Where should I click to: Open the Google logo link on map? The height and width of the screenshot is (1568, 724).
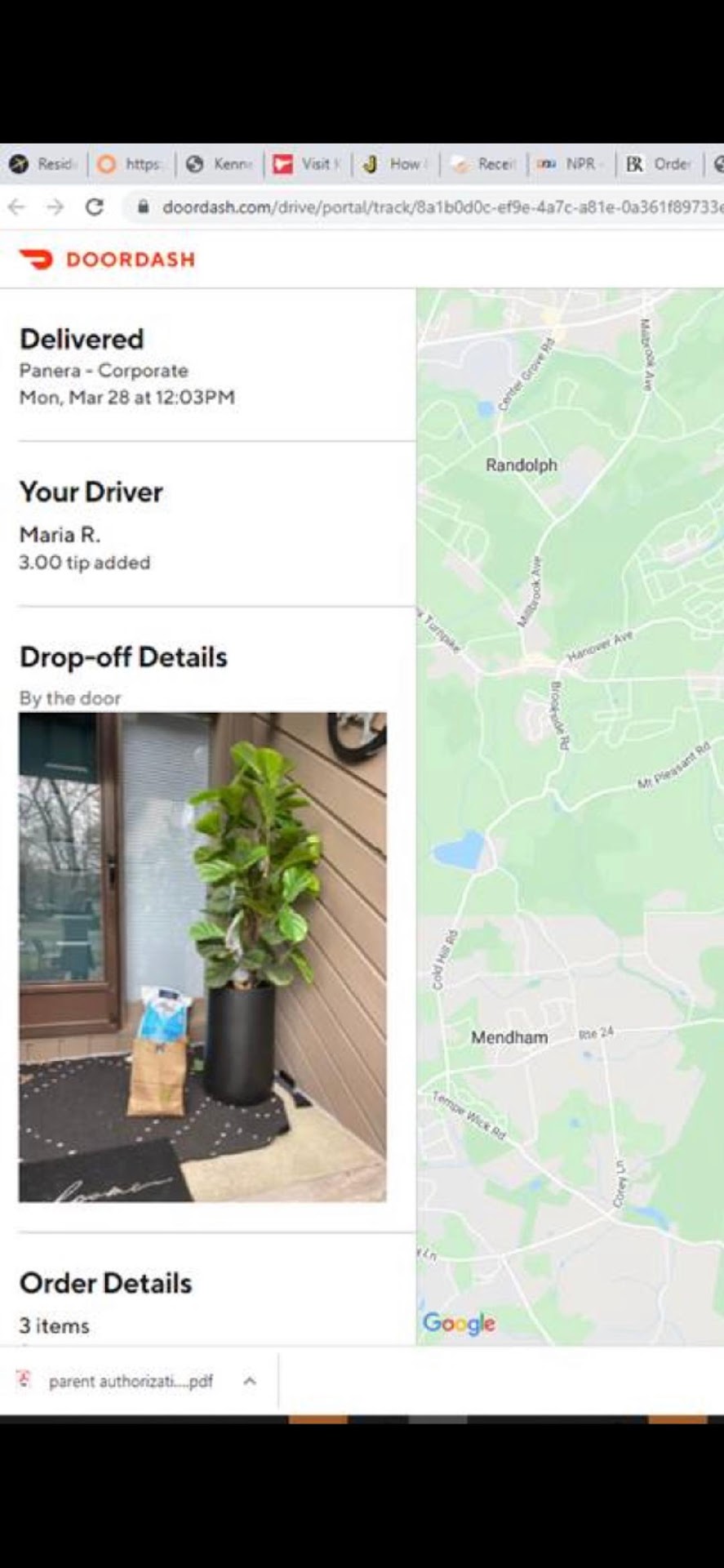(x=459, y=1323)
